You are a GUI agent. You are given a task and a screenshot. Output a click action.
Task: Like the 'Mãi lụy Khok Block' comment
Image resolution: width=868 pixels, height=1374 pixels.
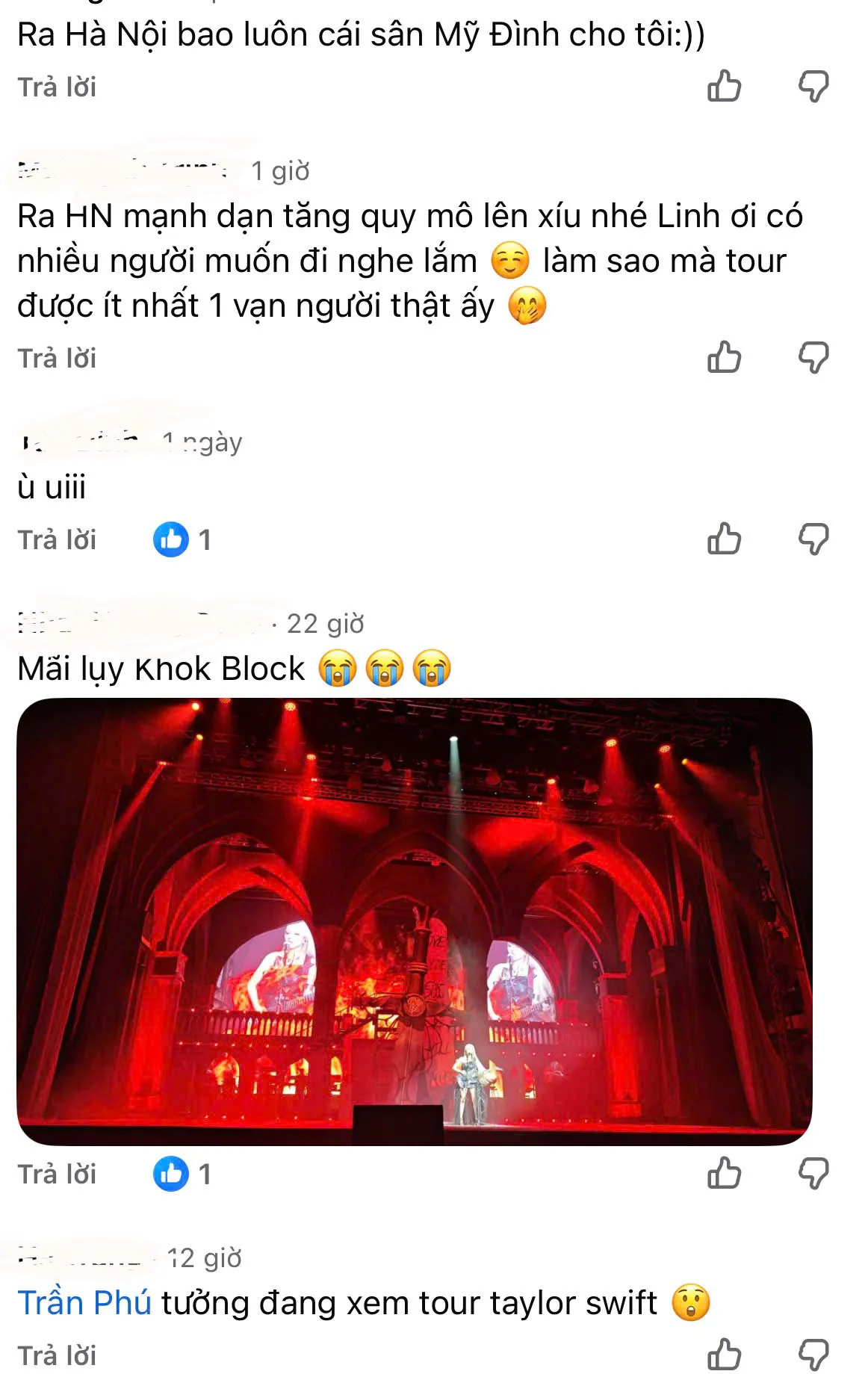coord(724,1173)
